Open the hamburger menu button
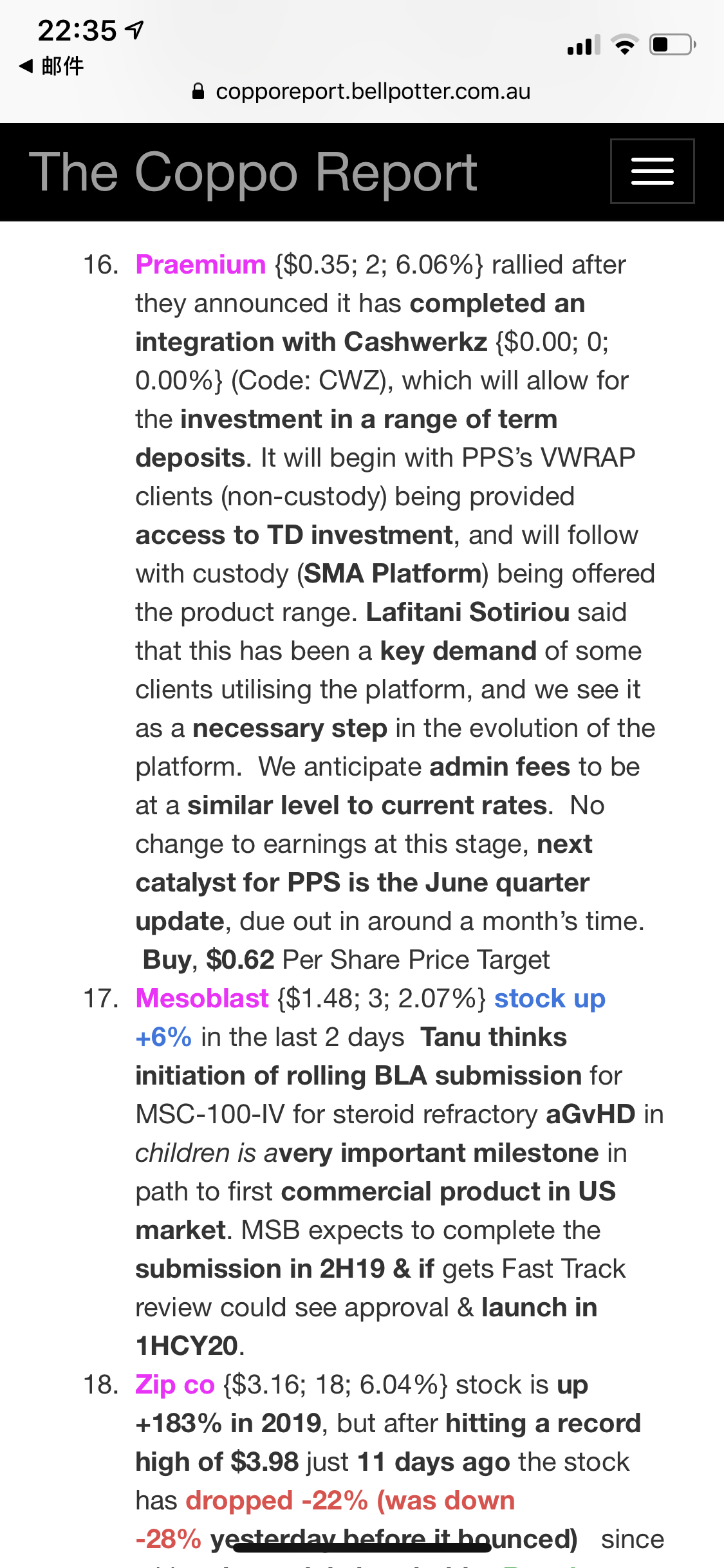This screenshot has height=1568, width=724. [x=652, y=171]
